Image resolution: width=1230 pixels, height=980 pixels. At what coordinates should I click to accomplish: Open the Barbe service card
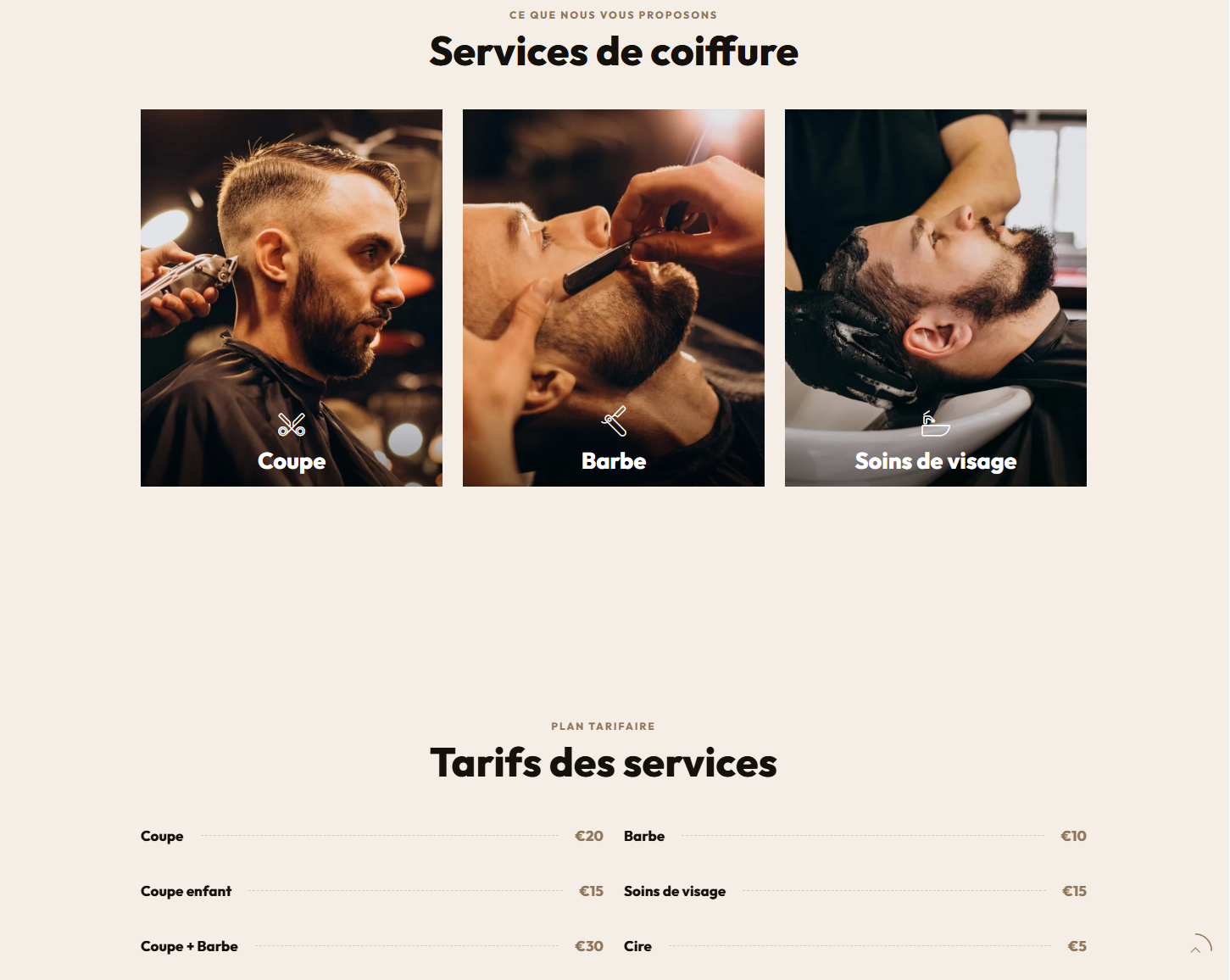(x=613, y=298)
